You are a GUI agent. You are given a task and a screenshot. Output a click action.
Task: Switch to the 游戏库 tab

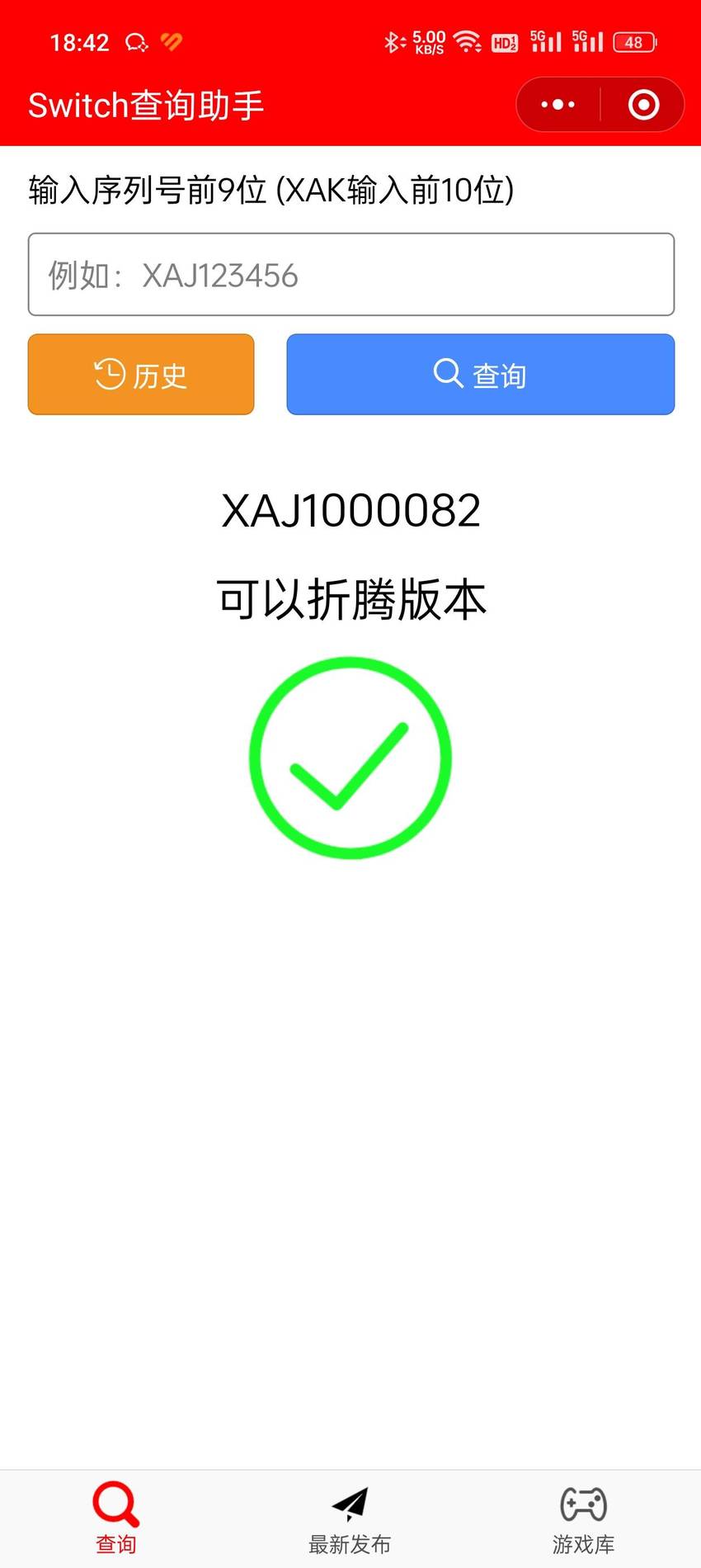[584, 1520]
